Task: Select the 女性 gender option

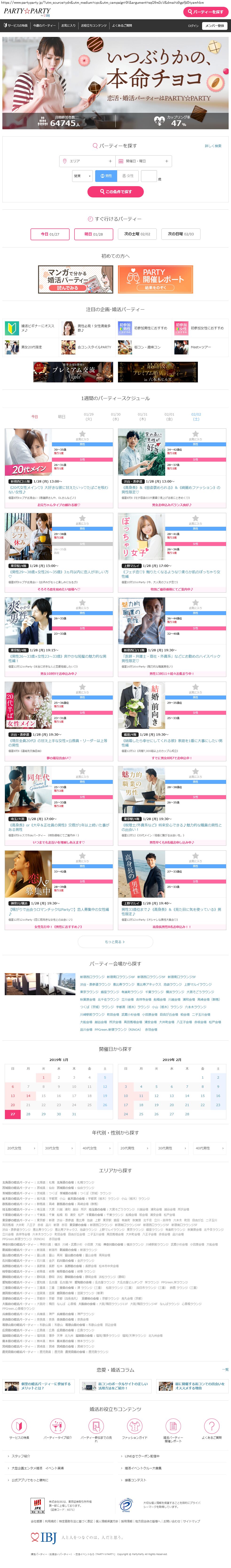Action: click(x=128, y=176)
